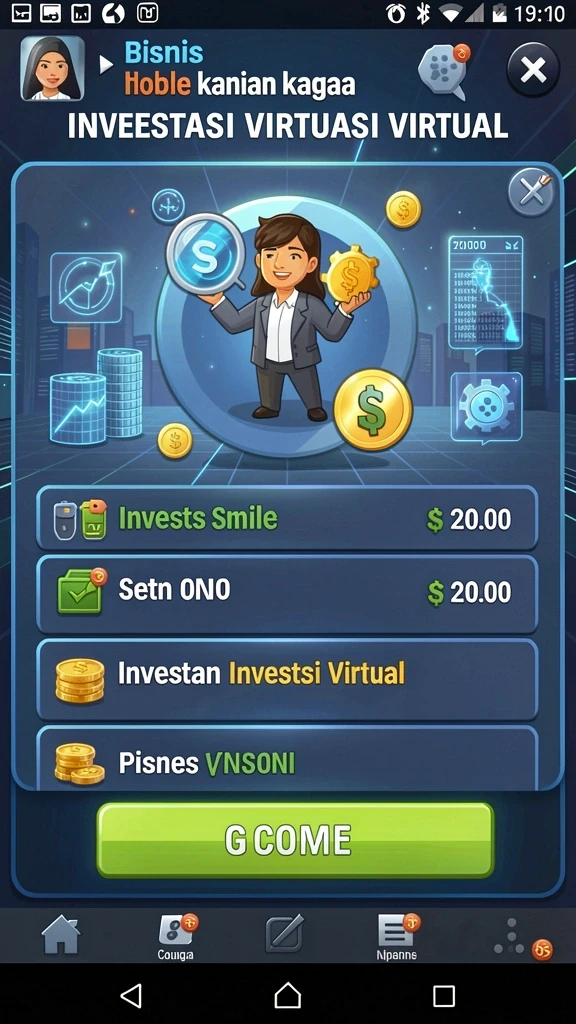Open the Pisnes VNSONI row
This screenshot has width=576, height=1024.
tap(287, 759)
